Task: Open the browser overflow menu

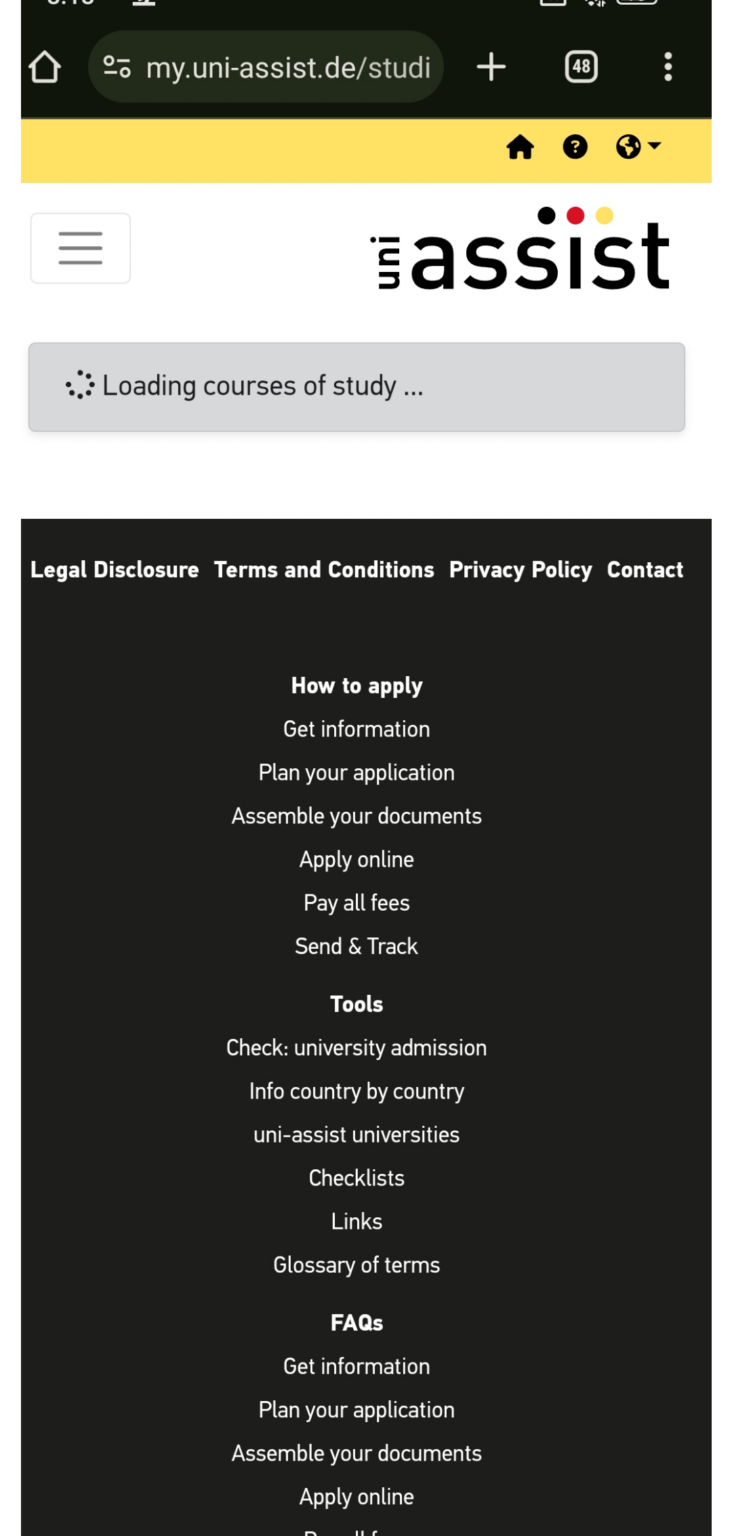Action: point(668,67)
